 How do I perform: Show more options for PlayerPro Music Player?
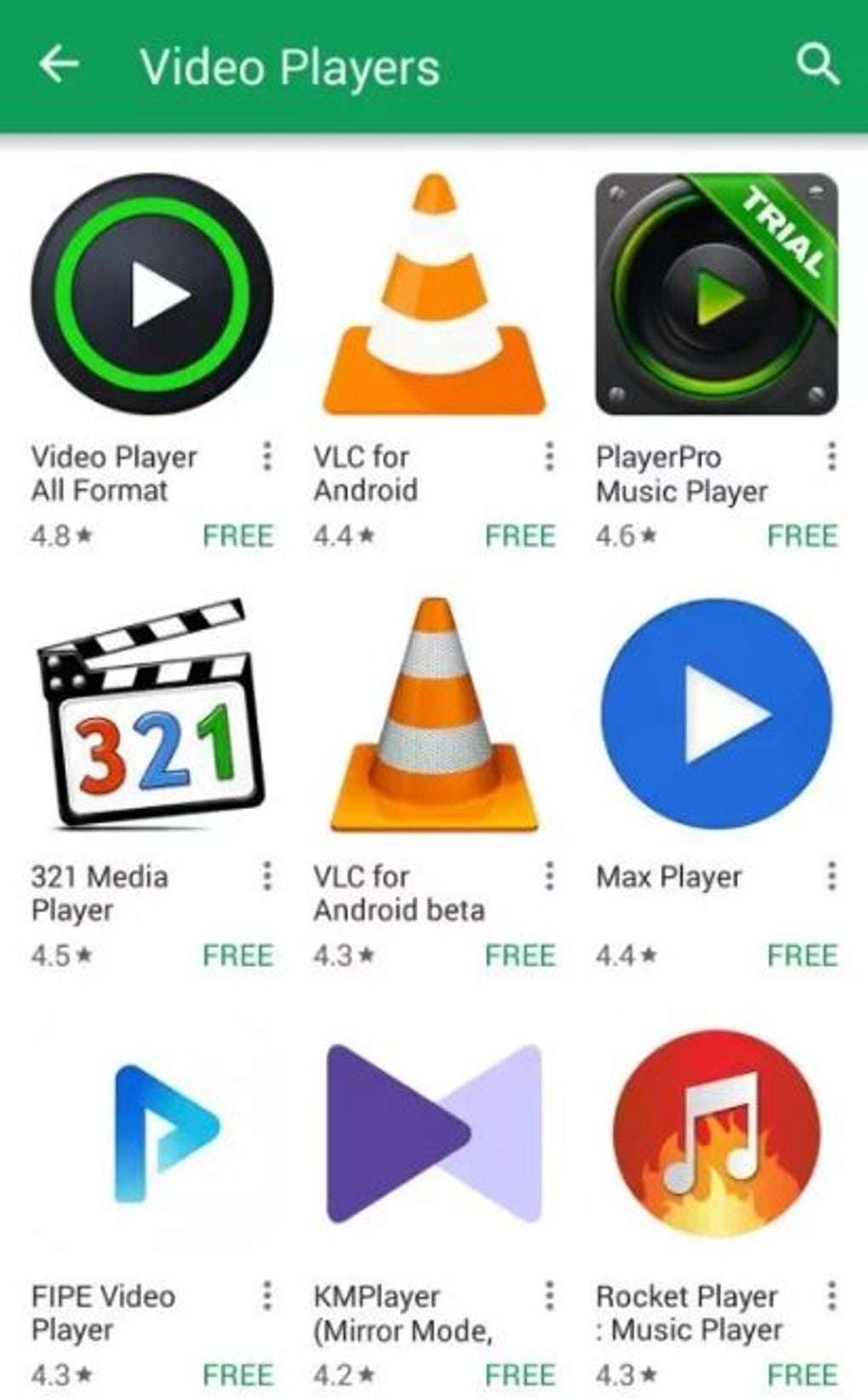tap(831, 457)
